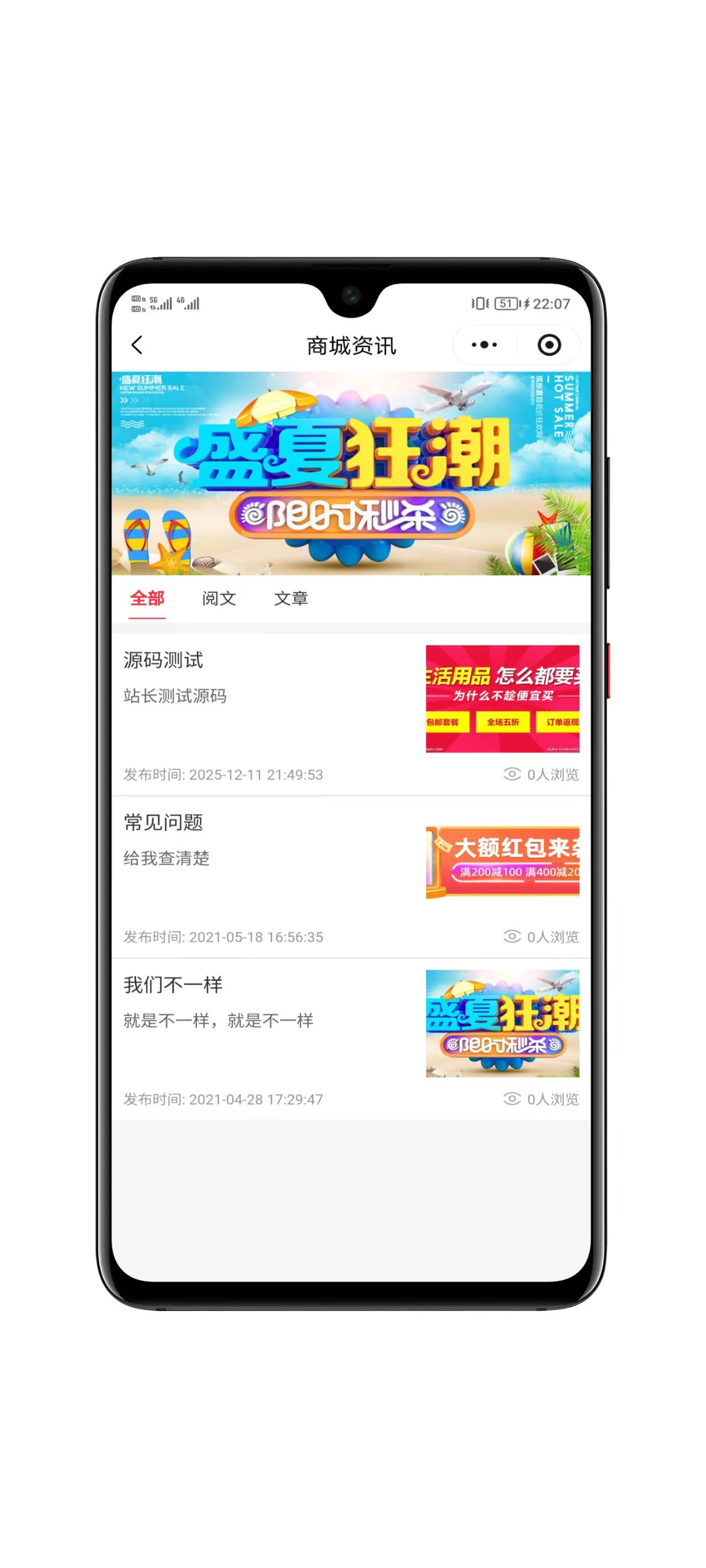Image resolution: width=706 pixels, height=1568 pixels.
Task: Go back from 商城资讯 page
Action: click(x=137, y=345)
